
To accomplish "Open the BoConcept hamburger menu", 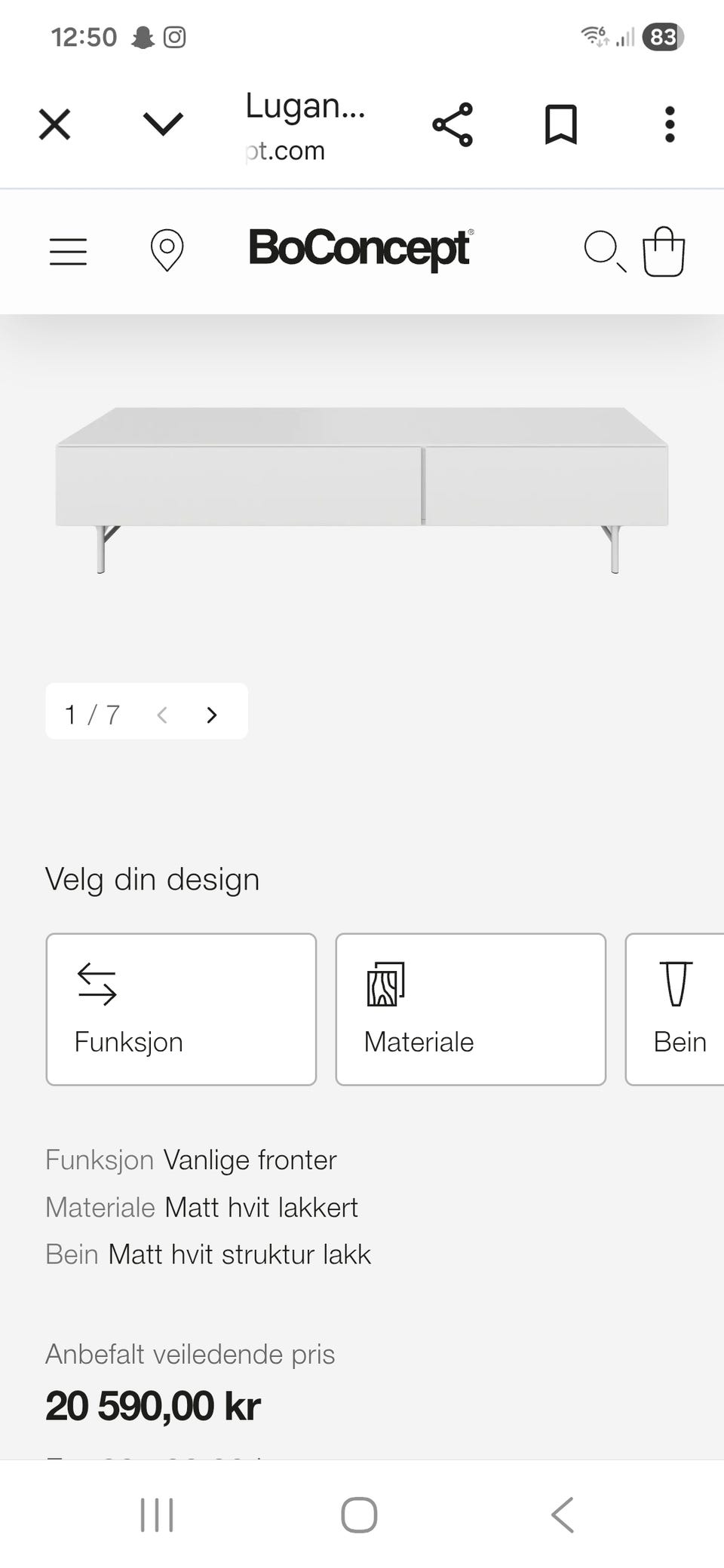I will pos(68,251).
